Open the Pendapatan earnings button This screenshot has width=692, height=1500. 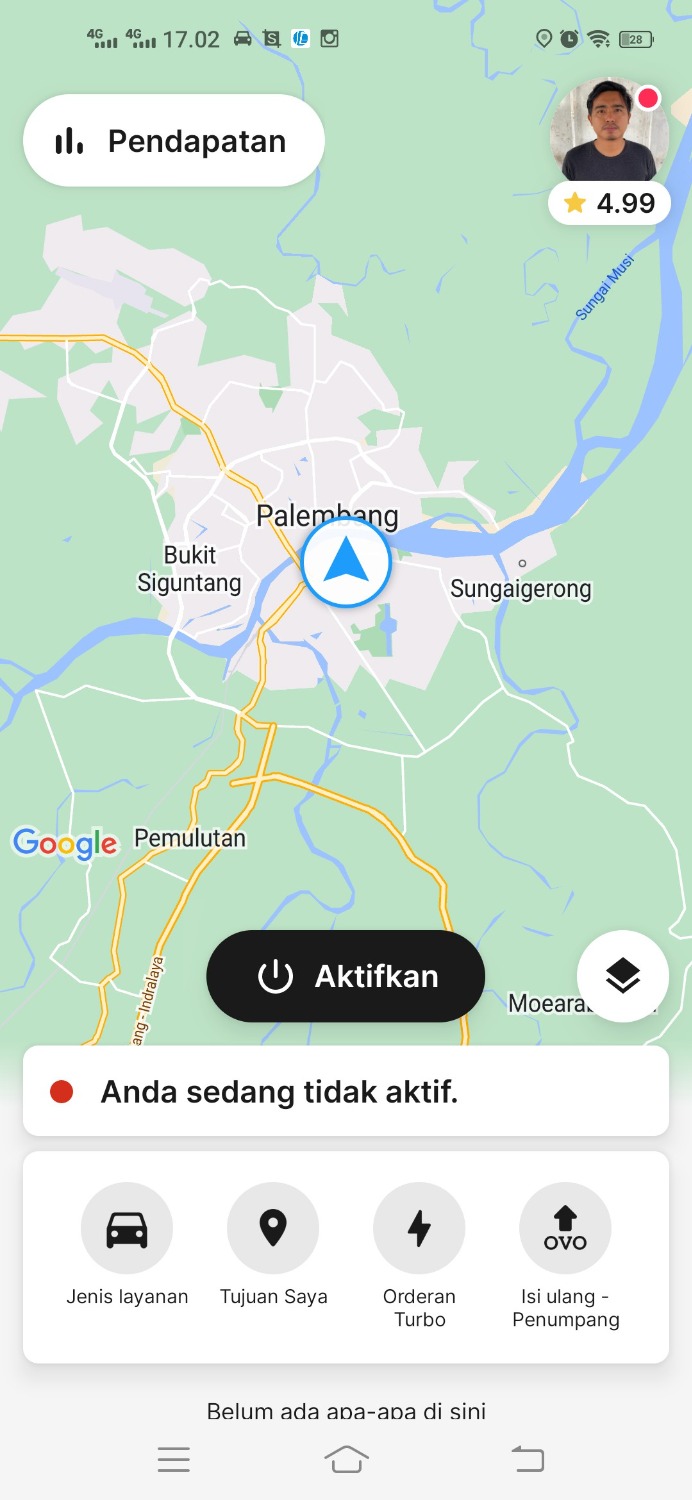[x=174, y=141]
